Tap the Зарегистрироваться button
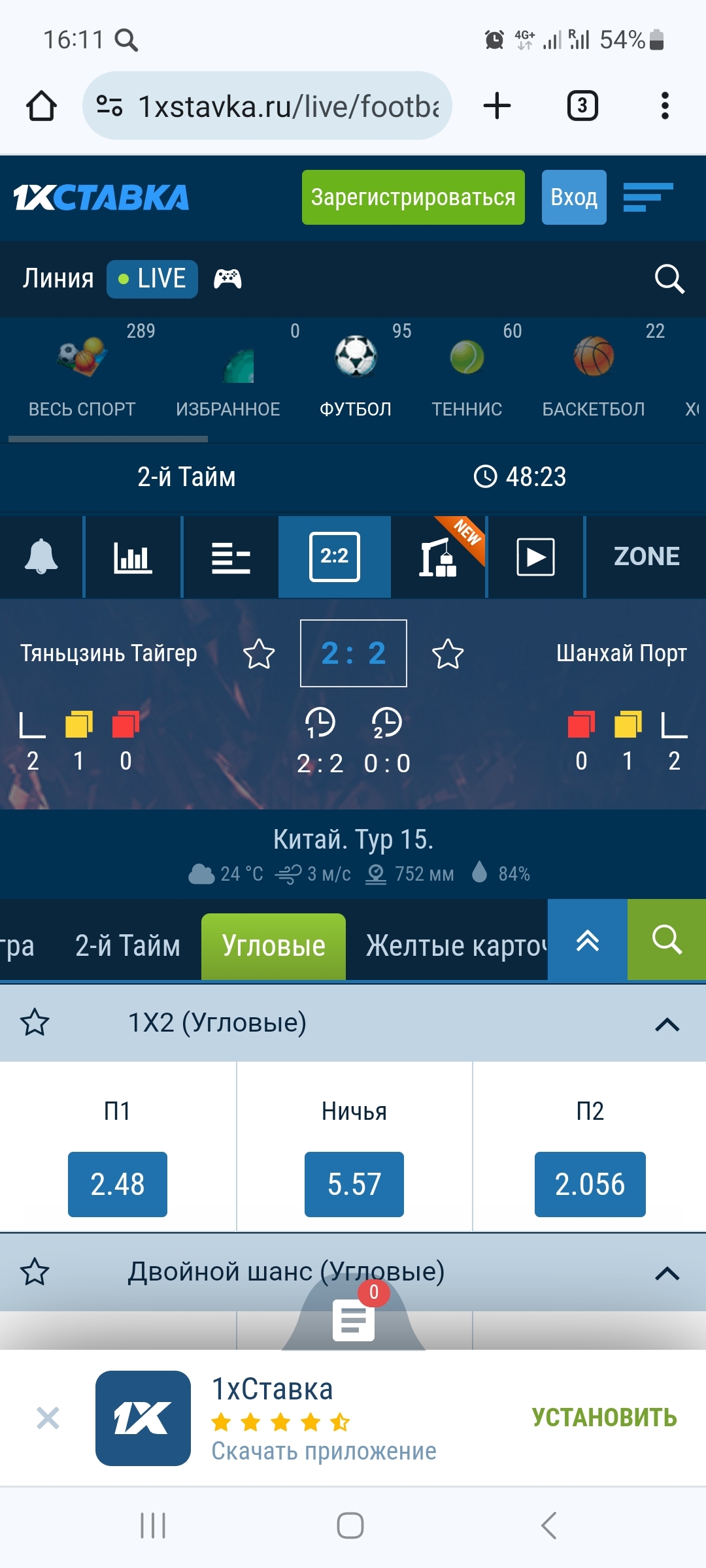The image size is (706, 1568). 413,197
